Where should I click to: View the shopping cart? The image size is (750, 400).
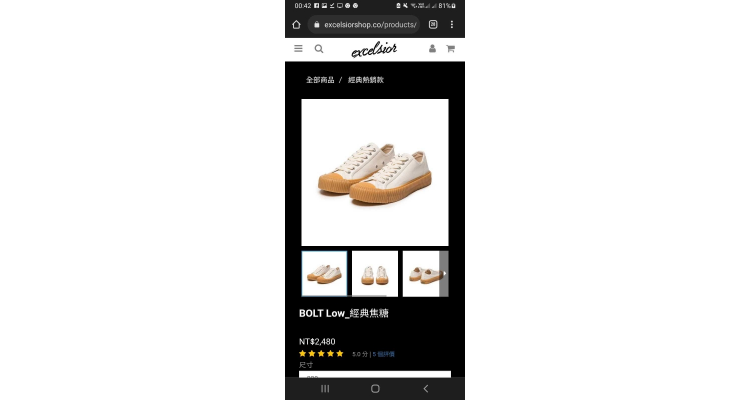[450, 48]
